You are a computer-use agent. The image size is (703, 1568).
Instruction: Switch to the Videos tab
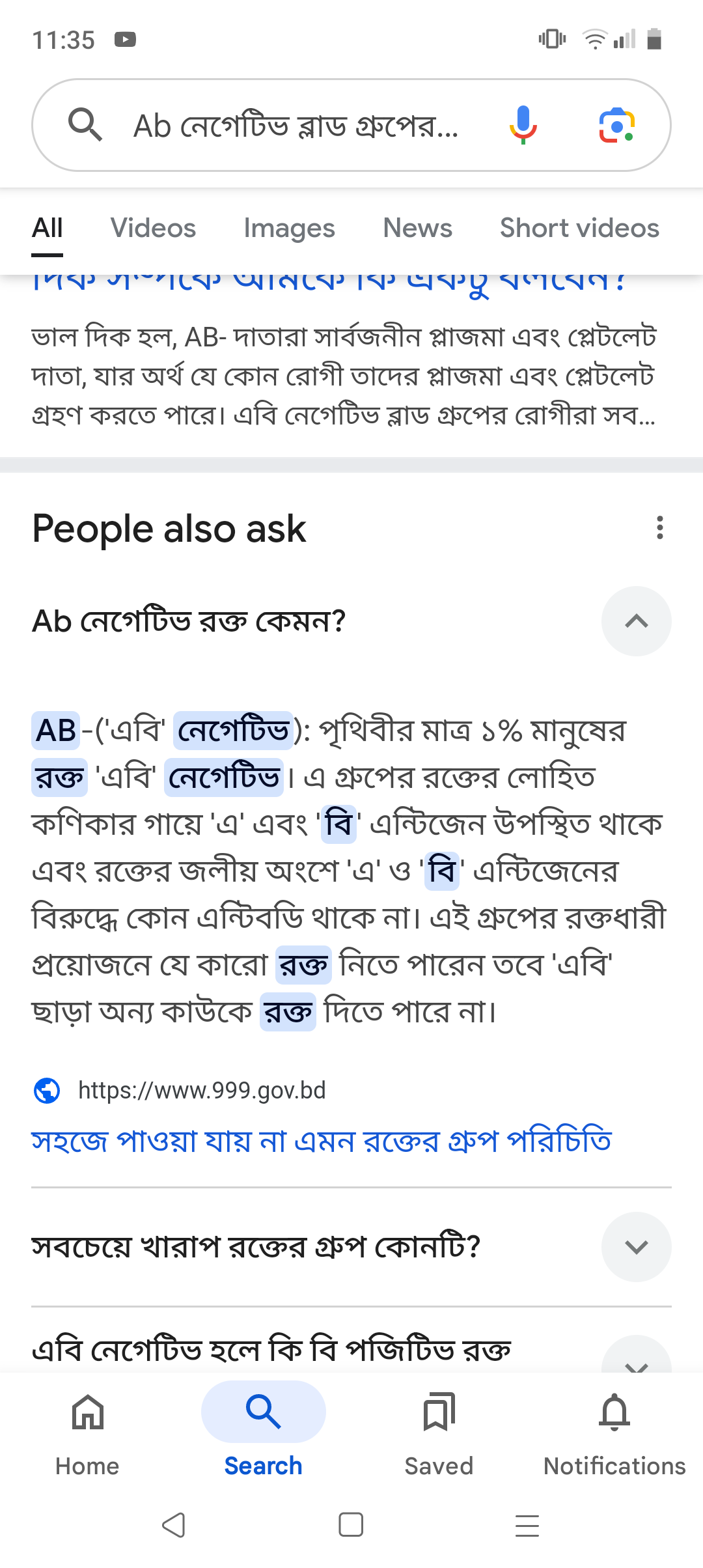tap(153, 228)
